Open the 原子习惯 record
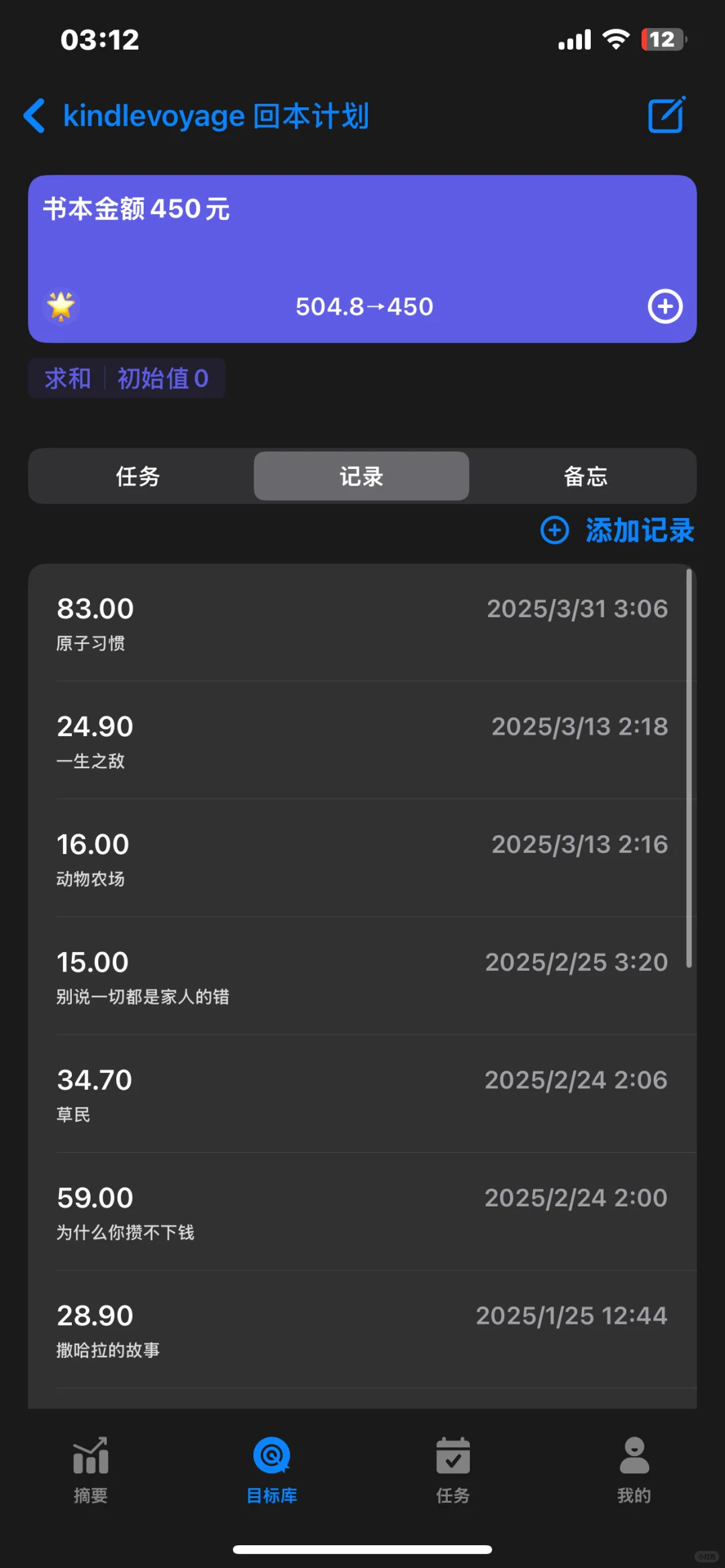This screenshot has height=1568, width=725. (362, 623)
